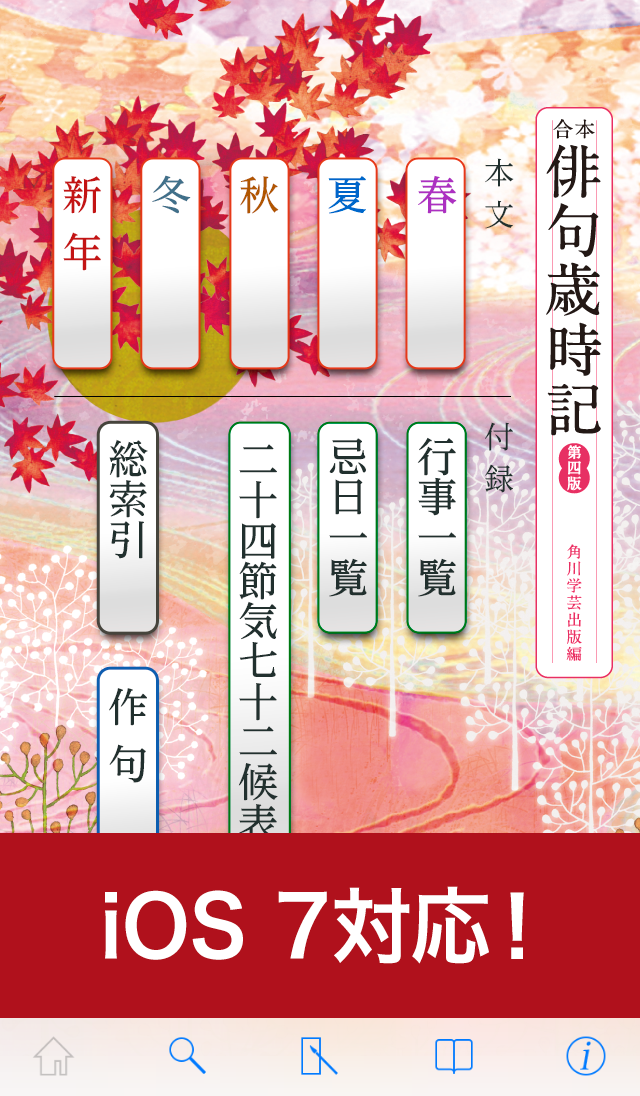Open the bookmark ribbon tab
640x1096 pixels.
coord(318,1056)
